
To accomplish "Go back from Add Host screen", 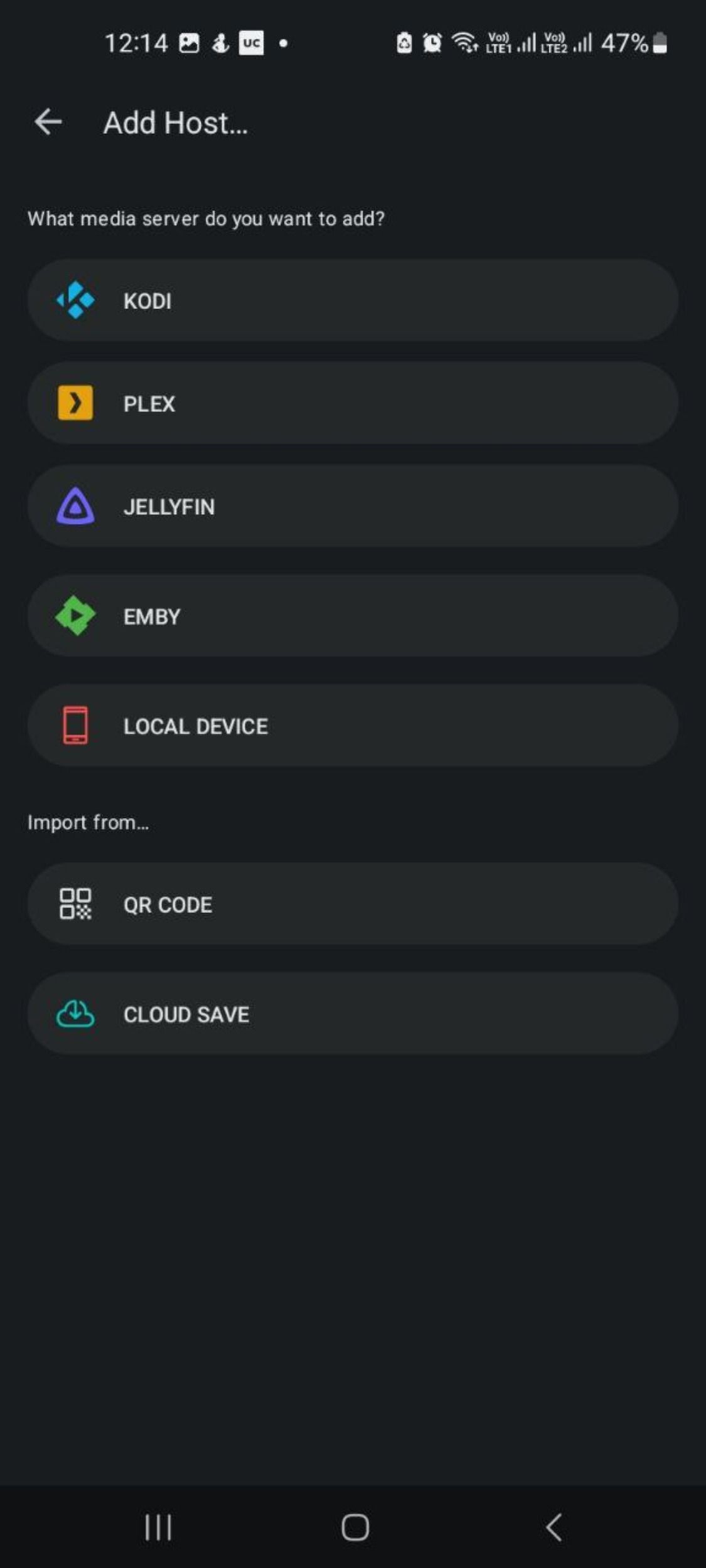I will point(48,122).
